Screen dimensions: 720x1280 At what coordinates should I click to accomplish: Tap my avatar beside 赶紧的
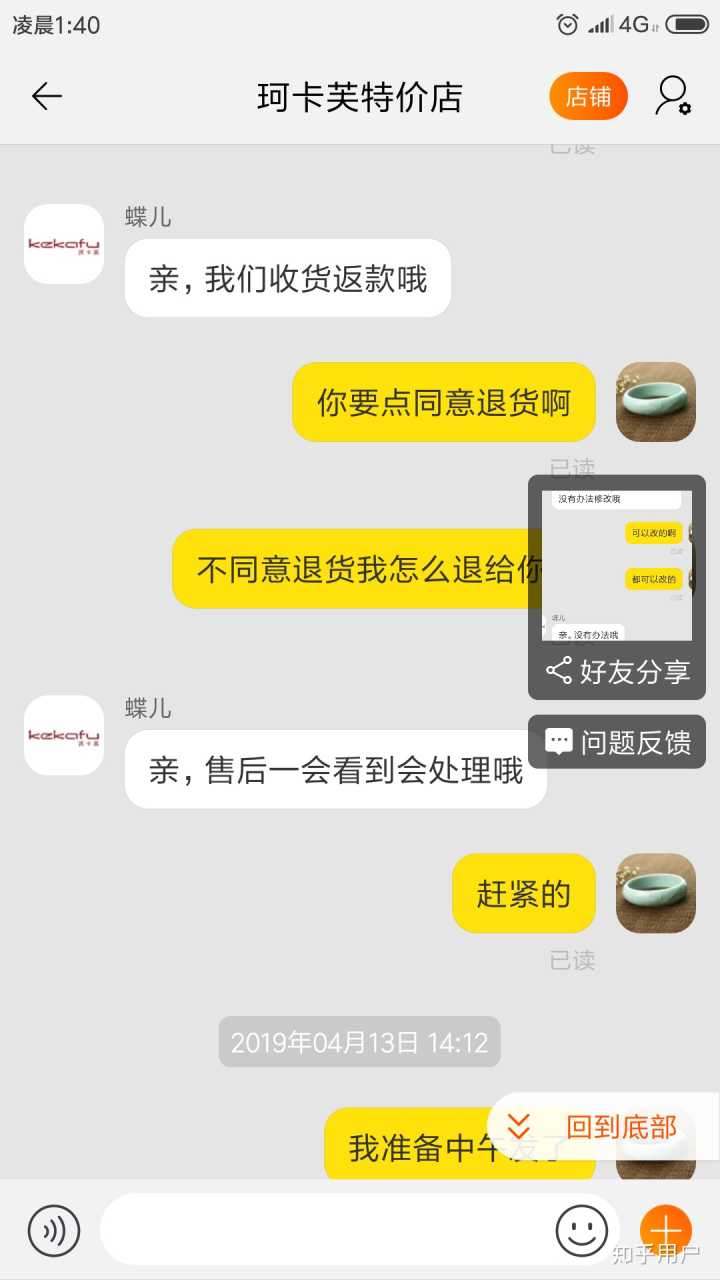click(655, 893)
